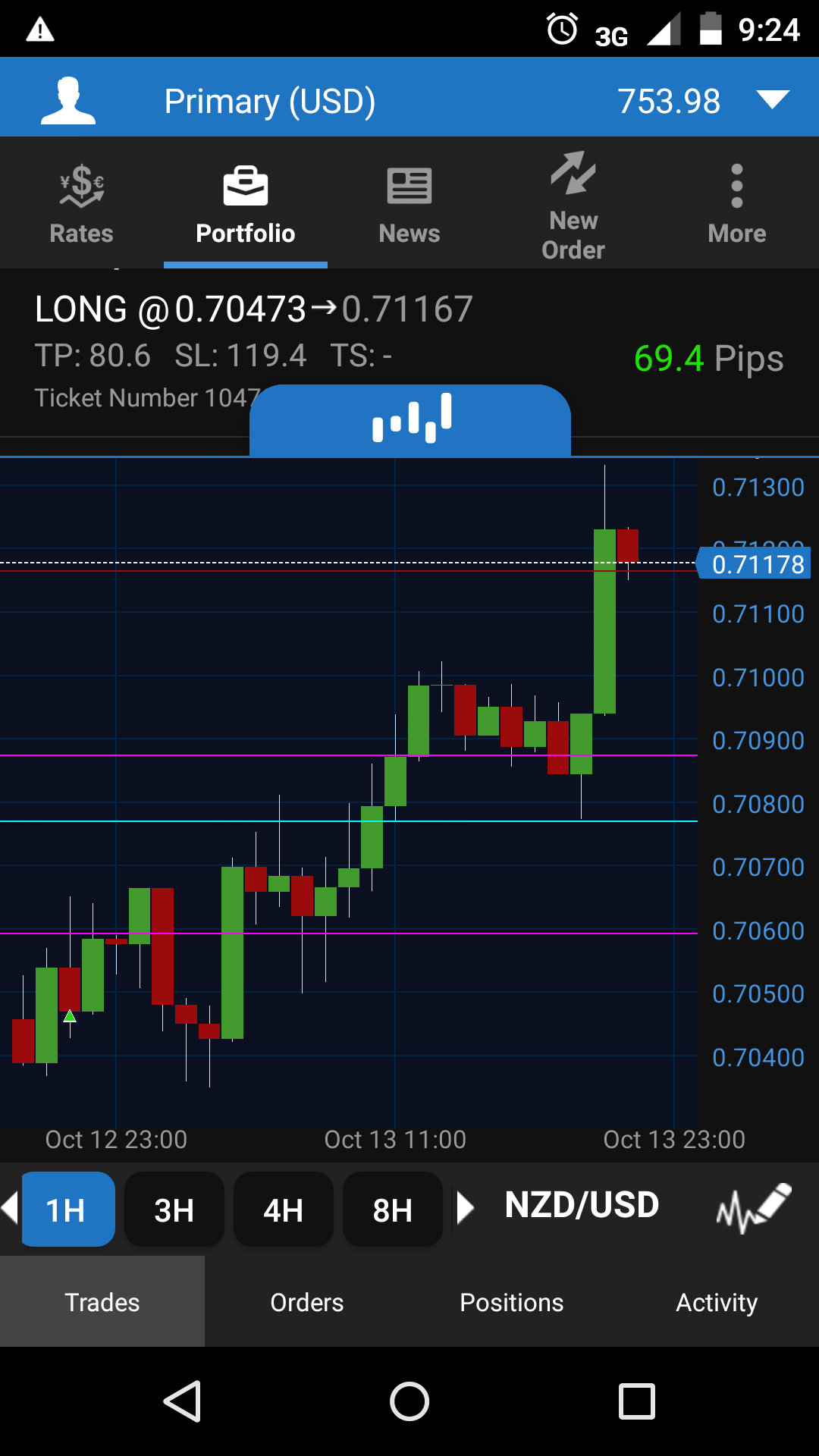Change chart timeframe to 8H
Image resolution: width=819 pixels, height=1456 pixels.
(392, 1210)
